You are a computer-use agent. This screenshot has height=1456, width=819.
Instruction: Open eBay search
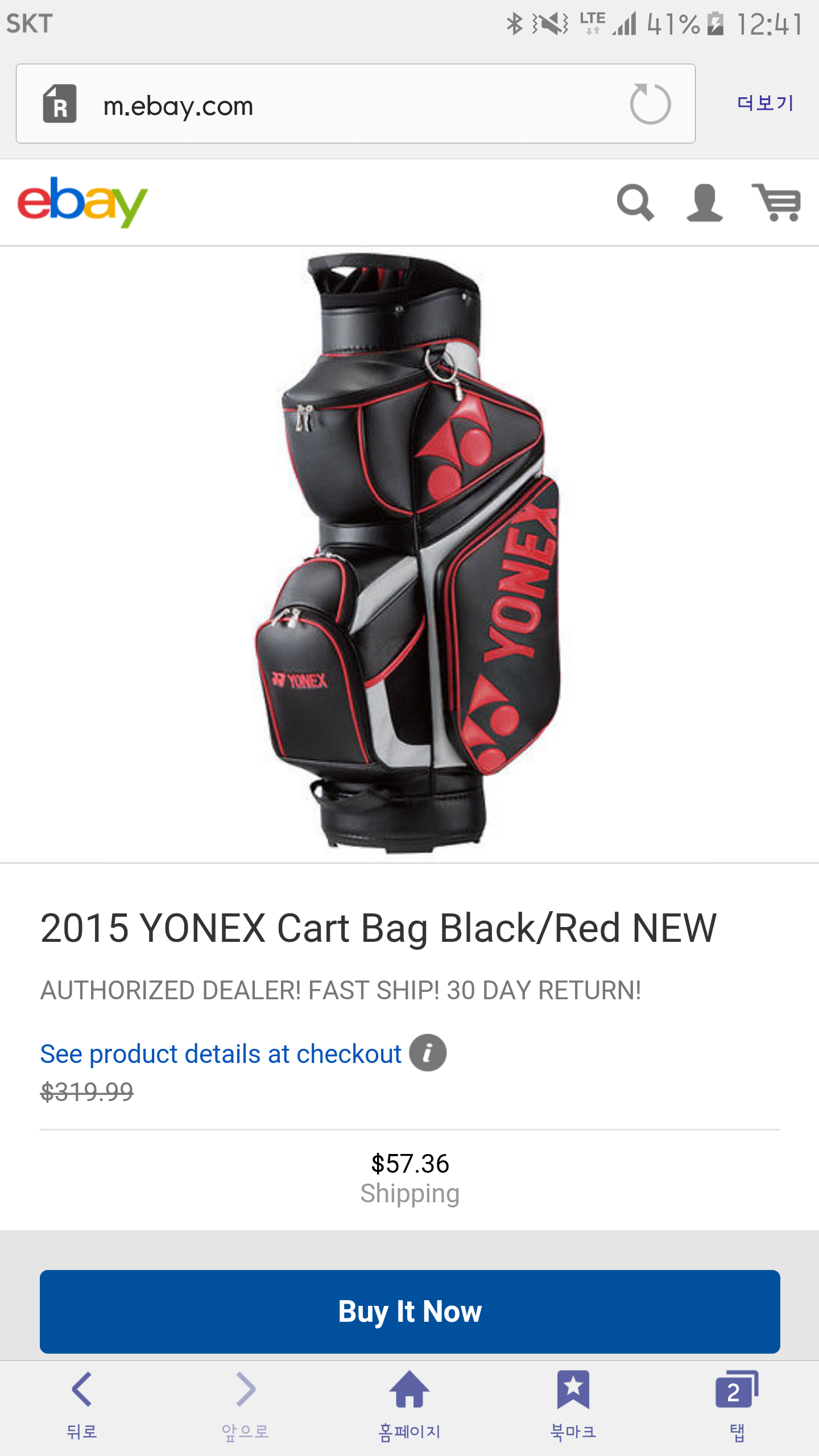click(x=635, y=202)
